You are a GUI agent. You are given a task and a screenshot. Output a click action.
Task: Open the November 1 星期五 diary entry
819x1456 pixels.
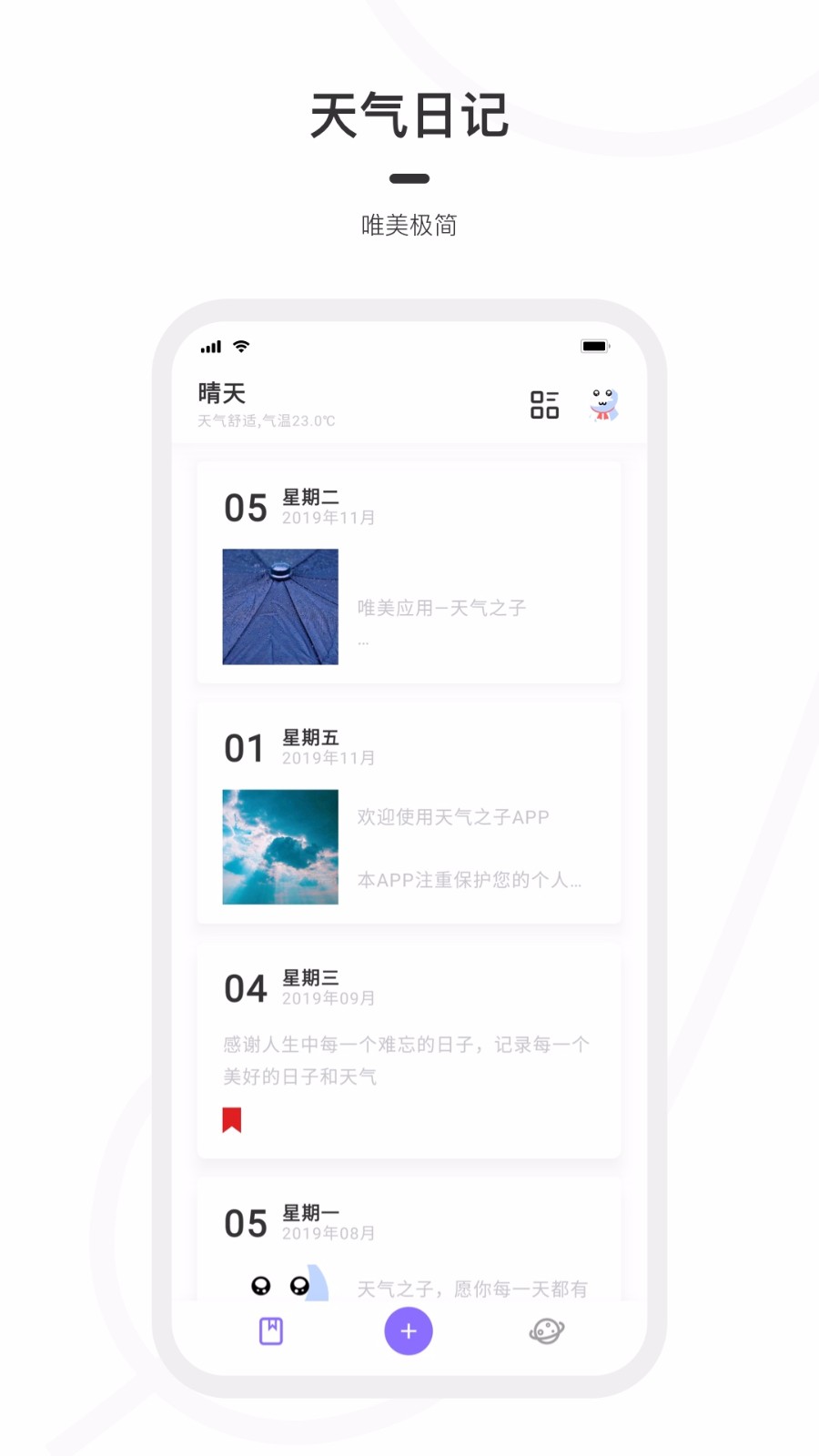coord(409,813)
